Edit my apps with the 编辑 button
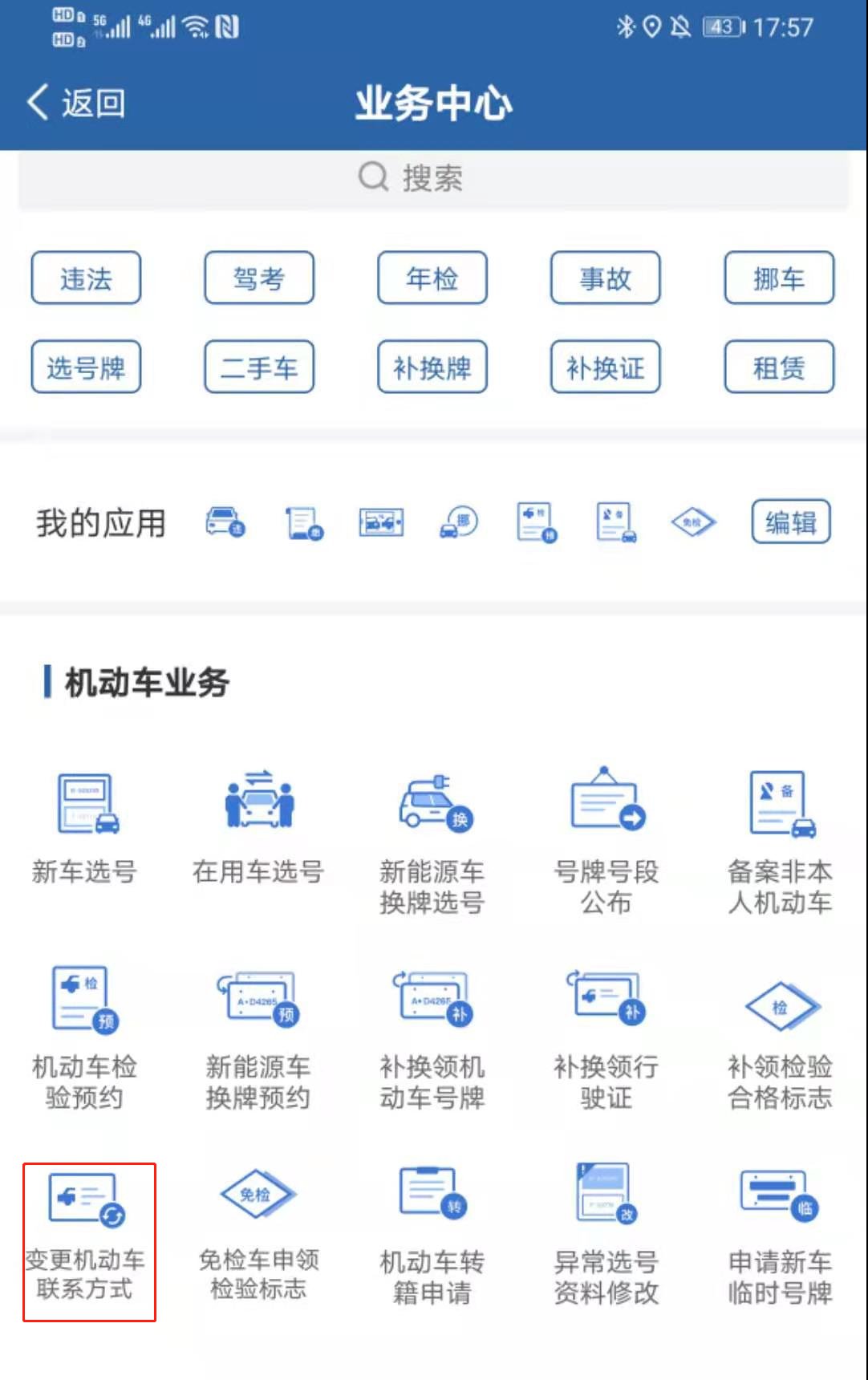Viewport: 868px width, 1380px height. click(x=790, y=522)
